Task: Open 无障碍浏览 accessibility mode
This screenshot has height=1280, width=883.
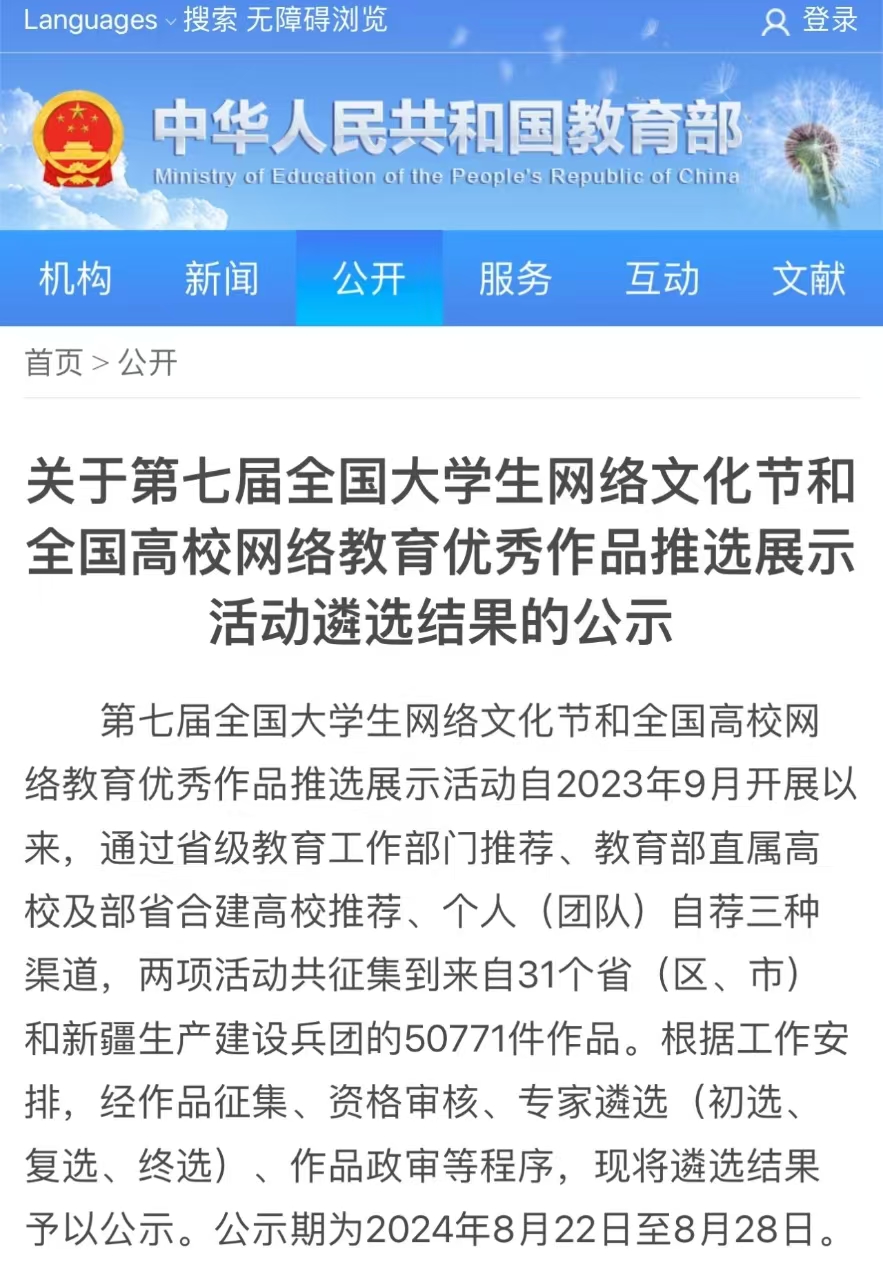Action: [316, 20]
